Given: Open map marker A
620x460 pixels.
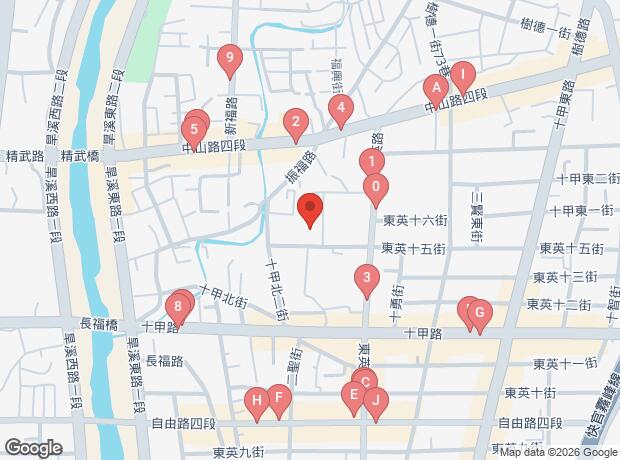Looking at the screenshot, I should [436, 89].
